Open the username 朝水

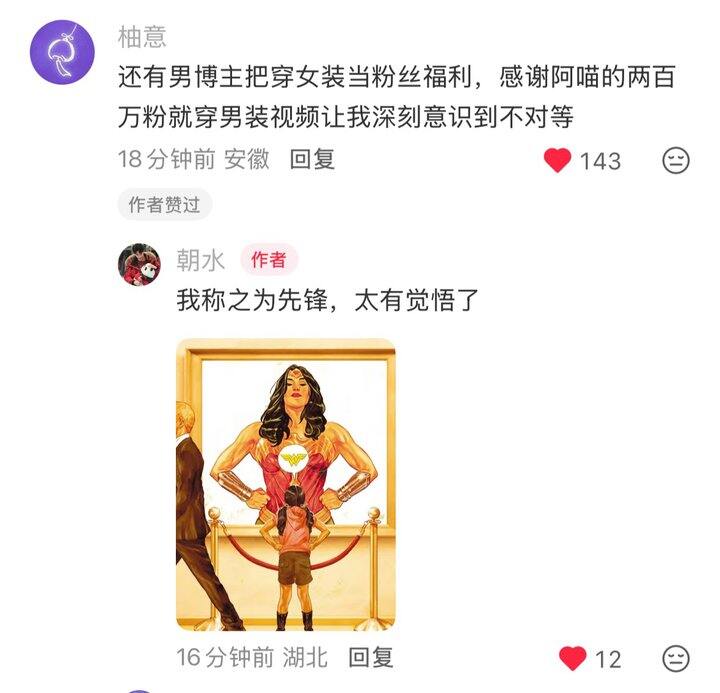tap(200, 260)
